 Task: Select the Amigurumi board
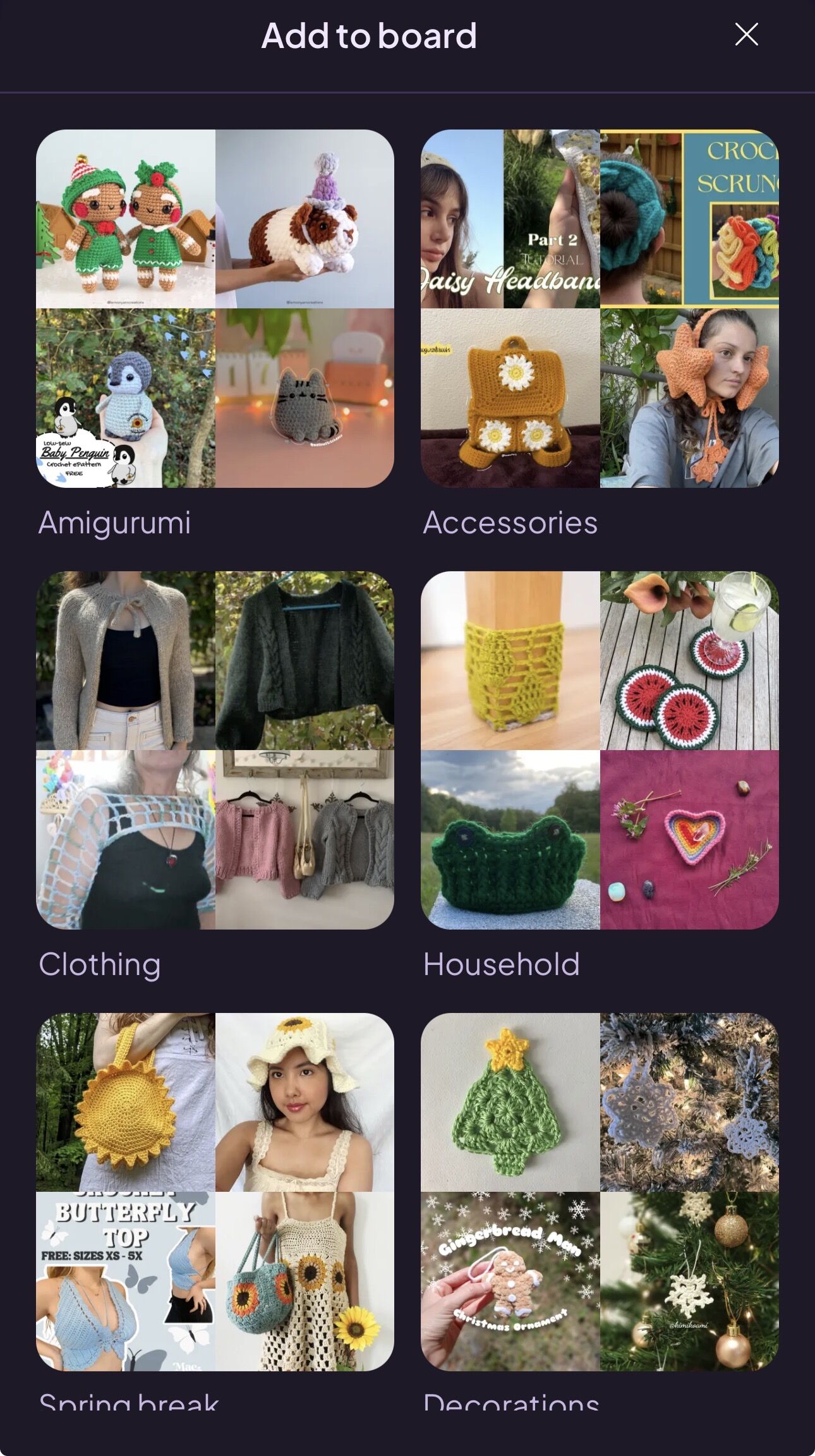click(x=215, y=308)
